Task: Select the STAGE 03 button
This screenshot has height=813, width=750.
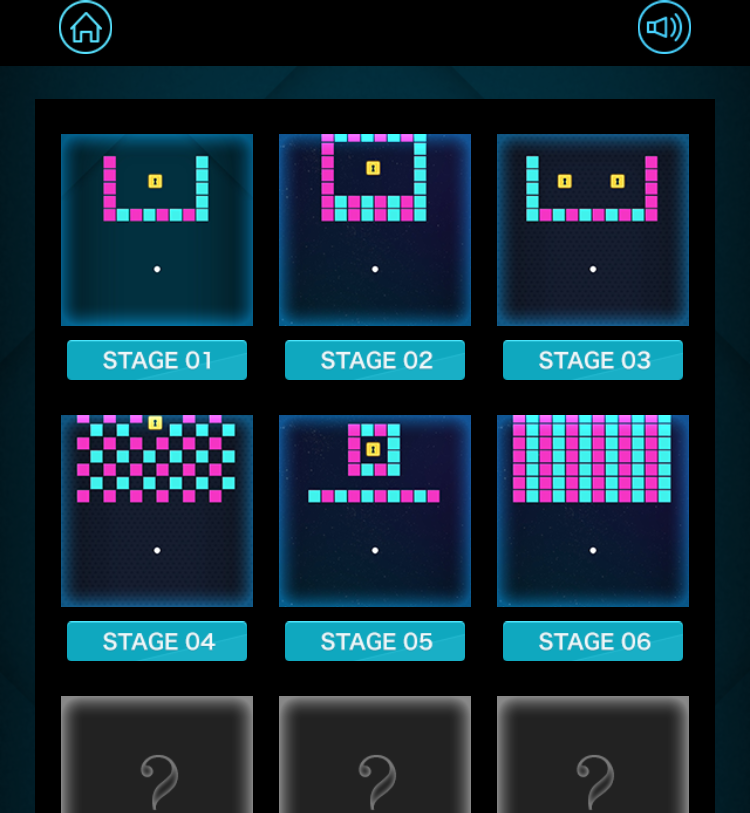Action: pyautogui.click(x=593, y=360)
